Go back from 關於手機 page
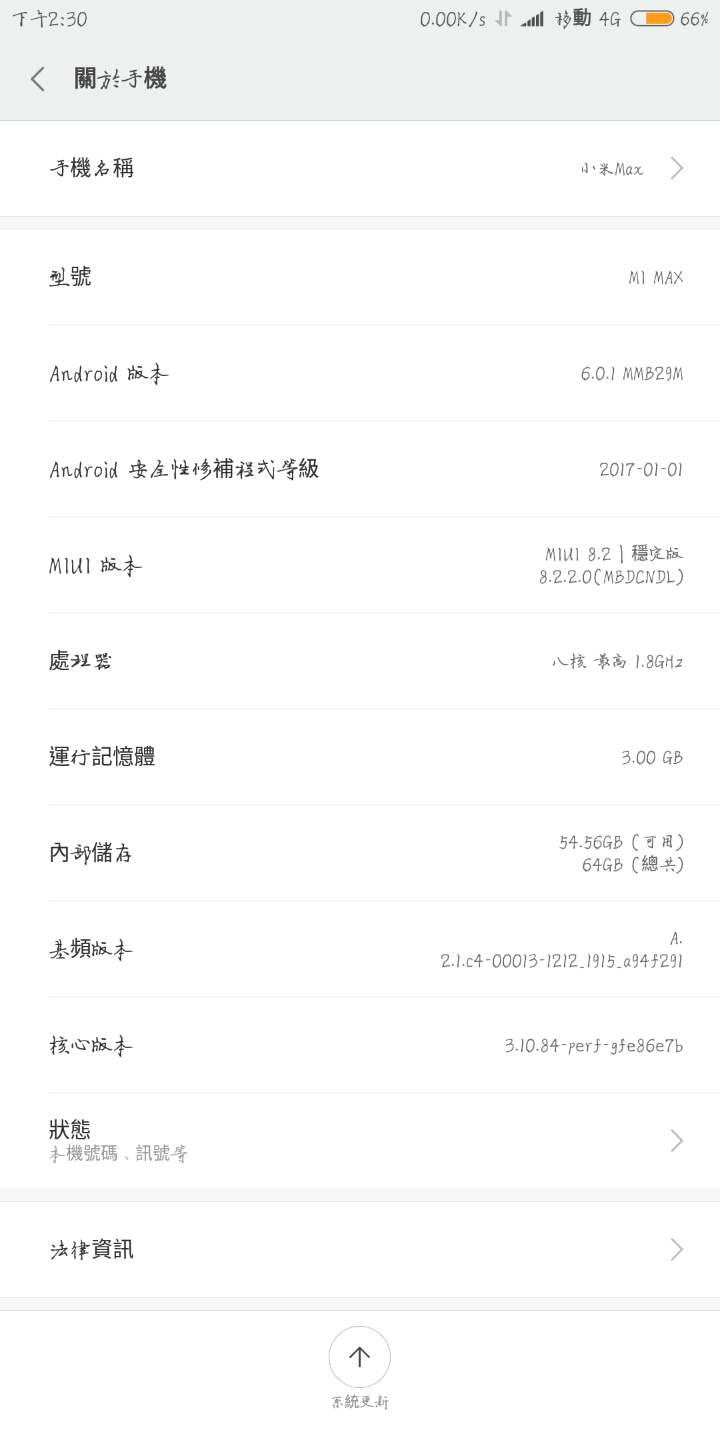720x1430 pixels. click(x=38, y=79)
